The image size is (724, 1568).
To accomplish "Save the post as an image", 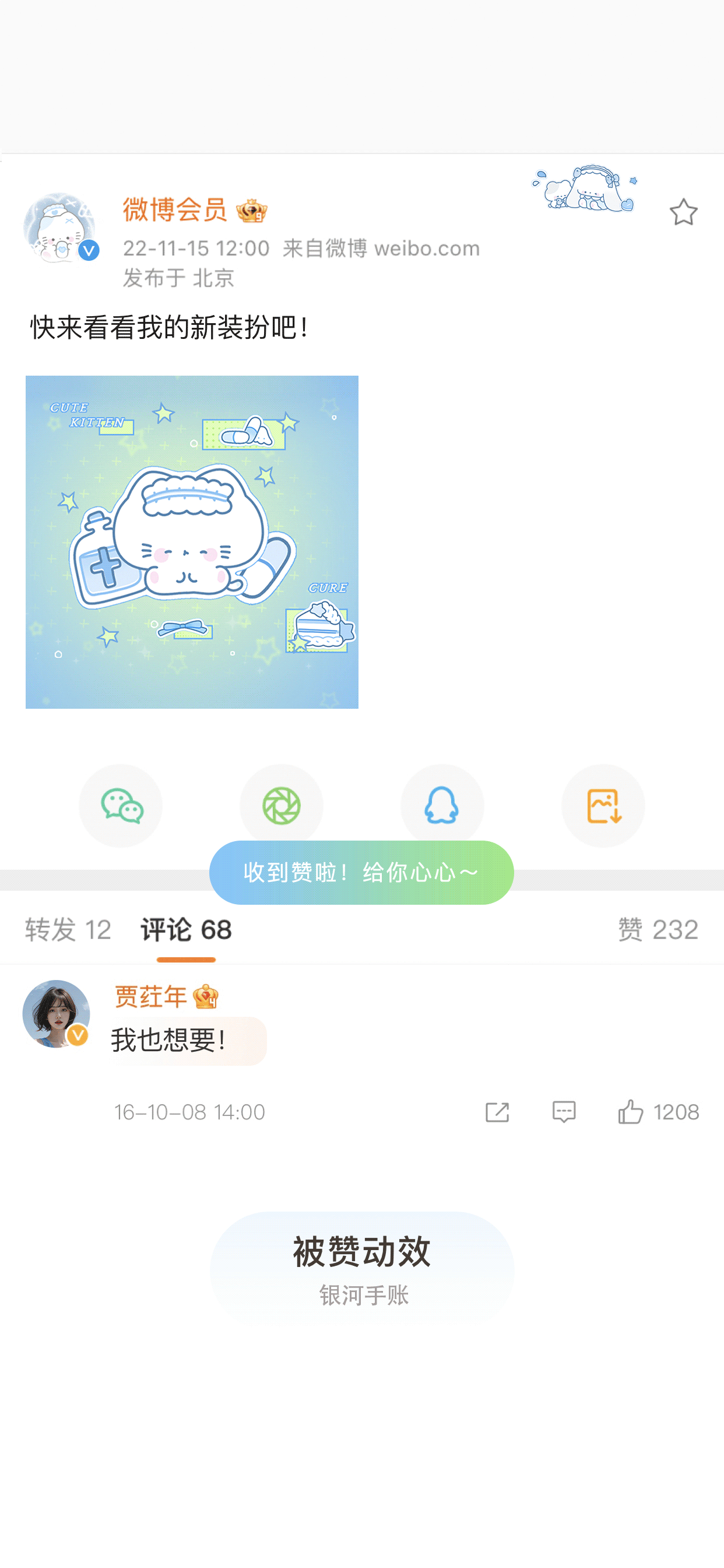I will click(x=603, y=806).
